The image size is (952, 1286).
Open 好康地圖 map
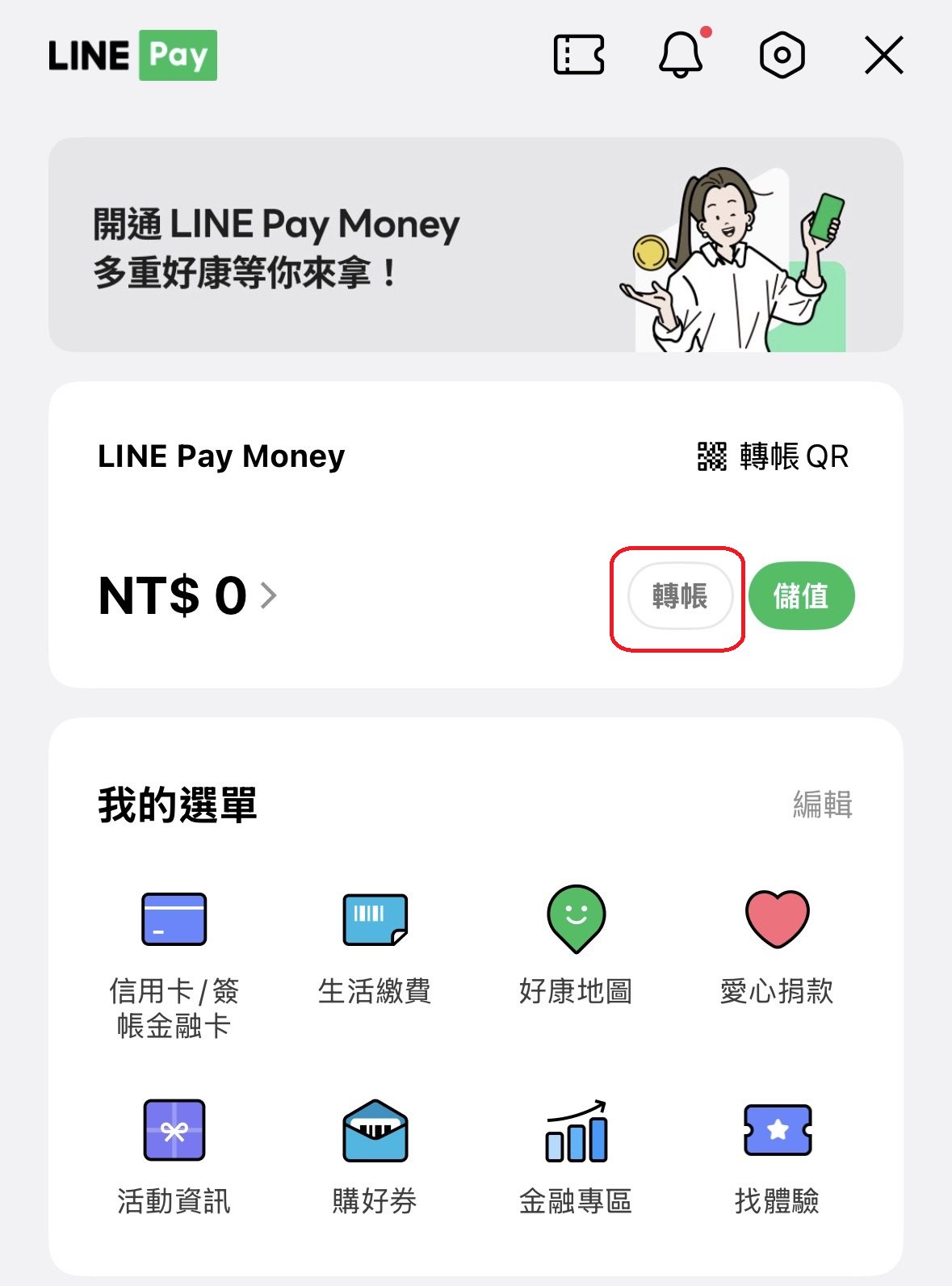pyautogui.click(x=576, y=945)
